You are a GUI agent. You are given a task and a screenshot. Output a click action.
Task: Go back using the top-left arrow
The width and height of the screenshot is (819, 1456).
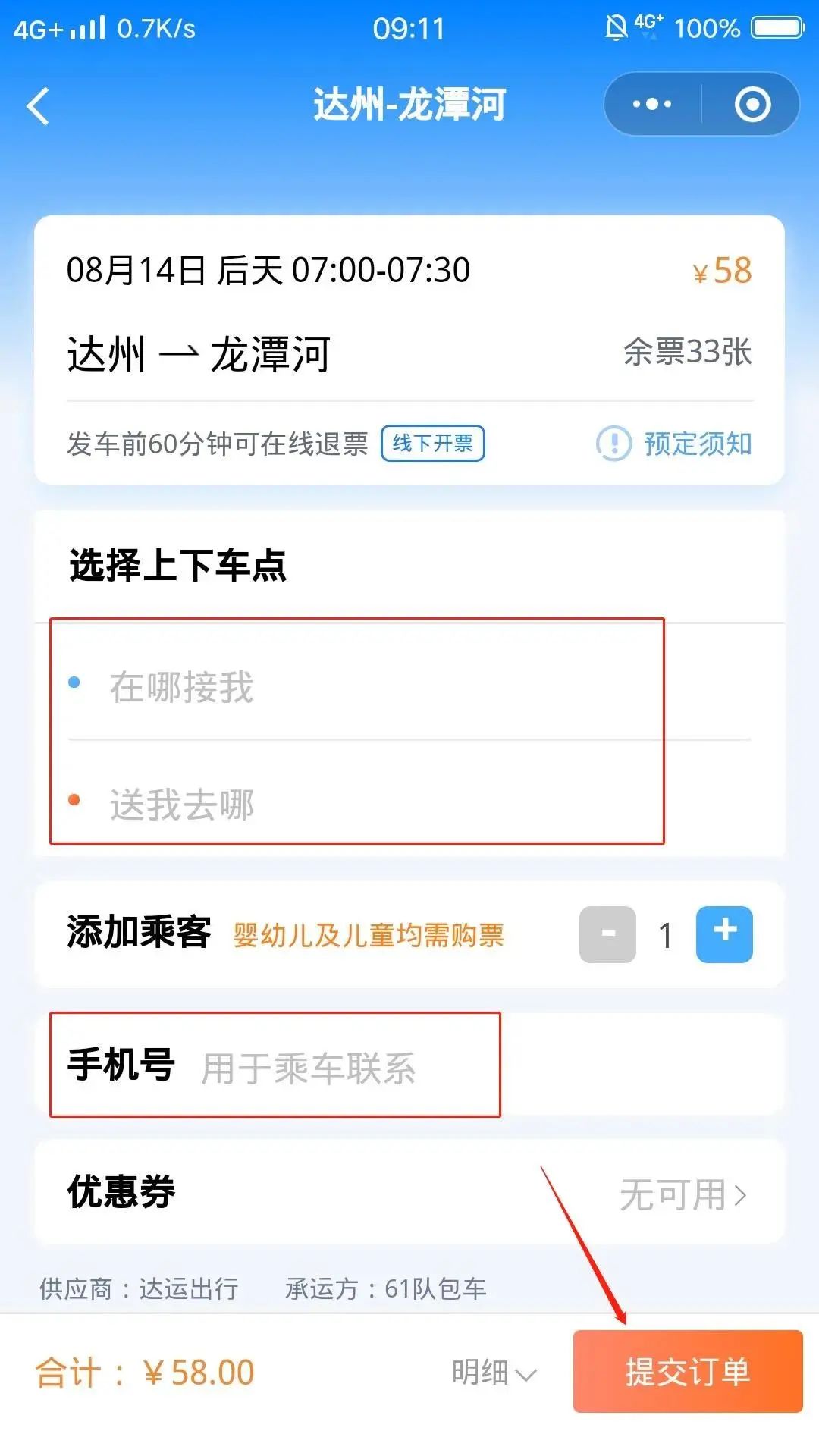(38, 105)
